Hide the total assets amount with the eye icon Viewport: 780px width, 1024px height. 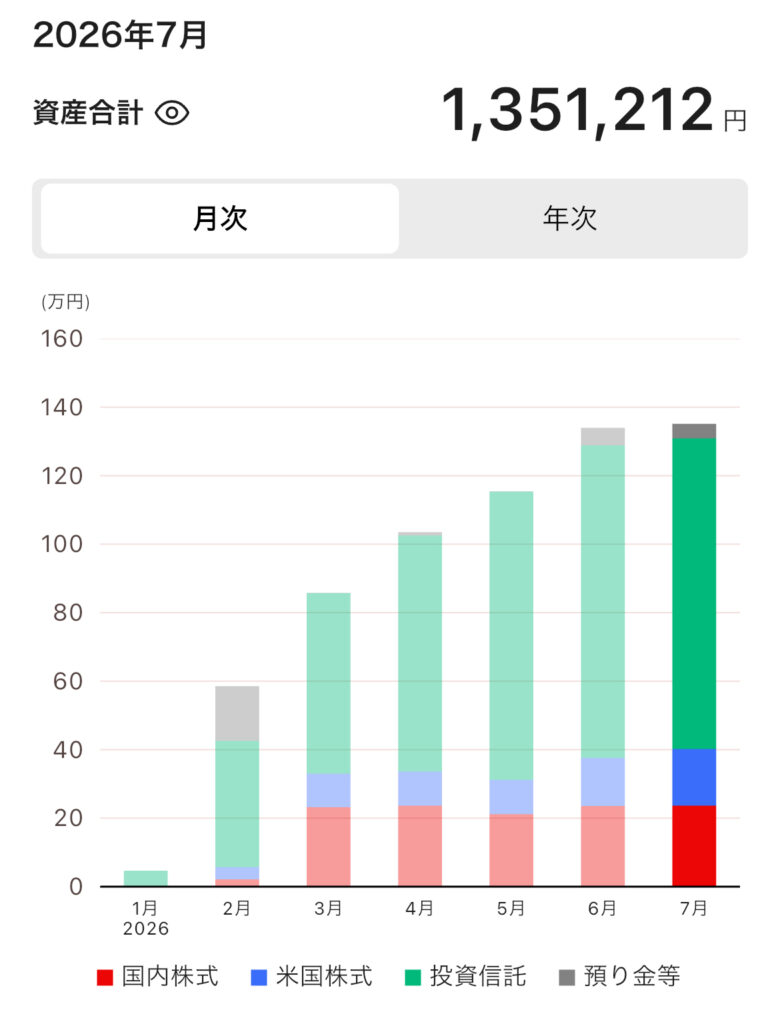(172, 113)
